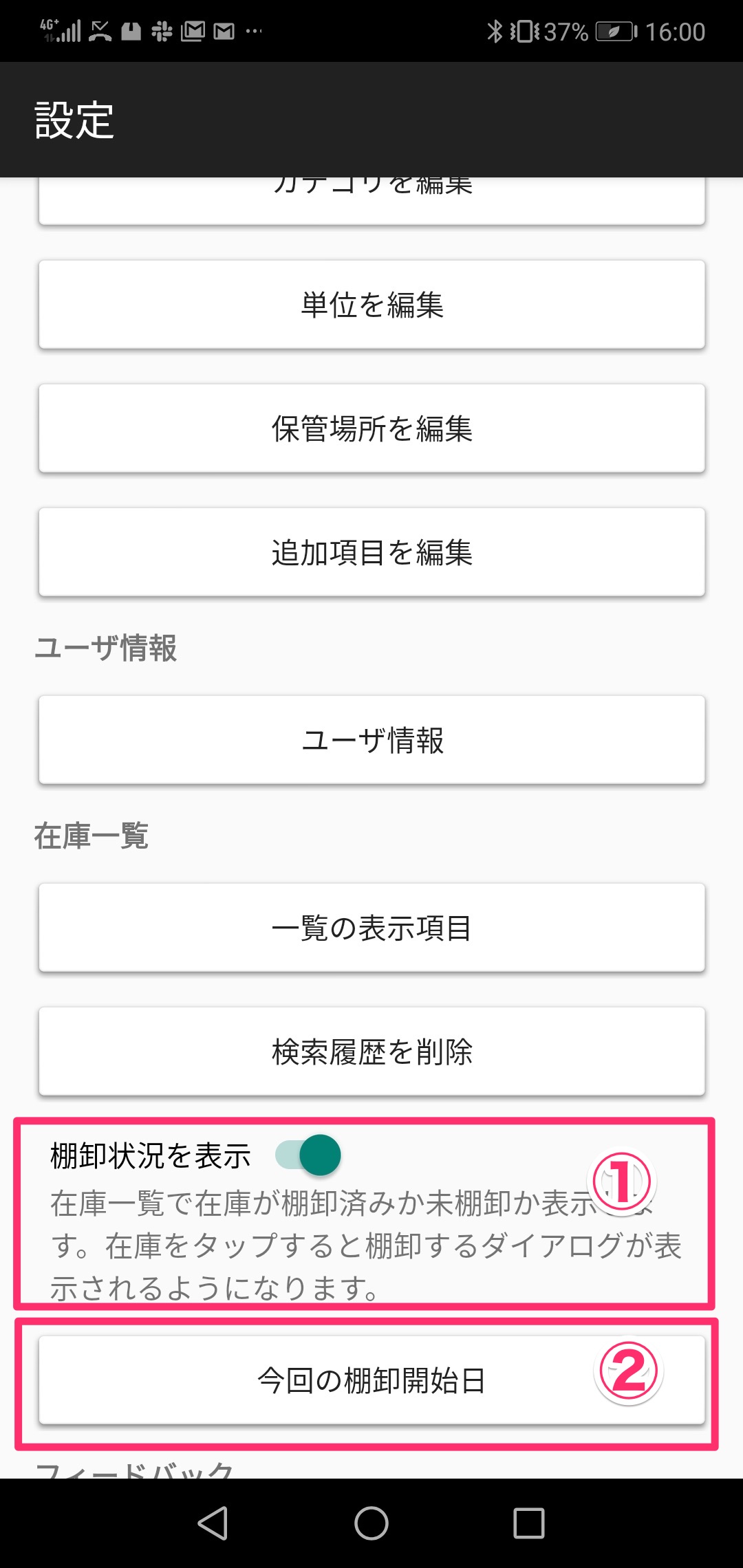Viewport: 743px width, 1568px height.
Task: Open 一覧の表示項目 settings
Action: pos(371,928)
